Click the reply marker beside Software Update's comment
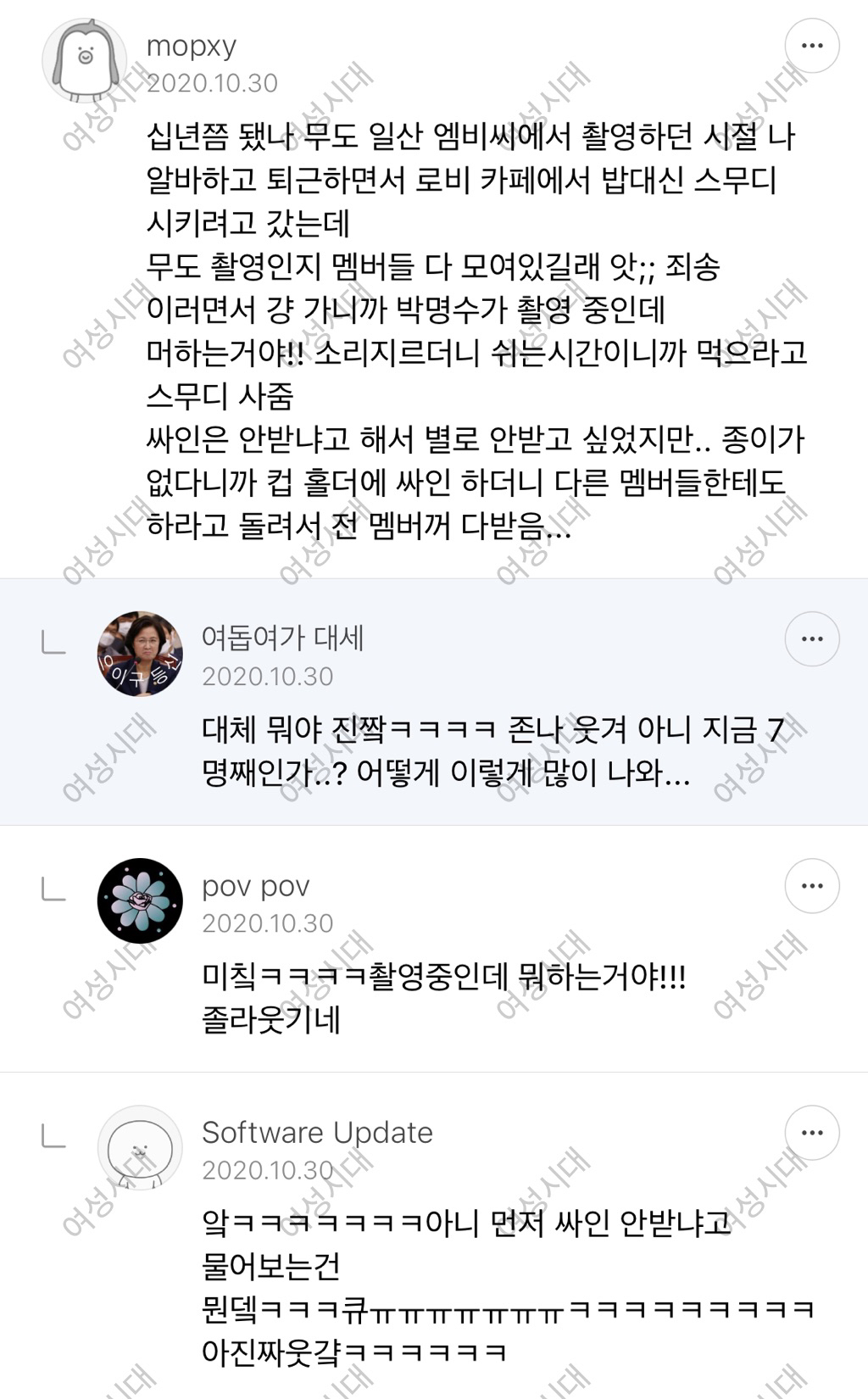Viewport: 868px width, 1399px height. (53, 1136)
